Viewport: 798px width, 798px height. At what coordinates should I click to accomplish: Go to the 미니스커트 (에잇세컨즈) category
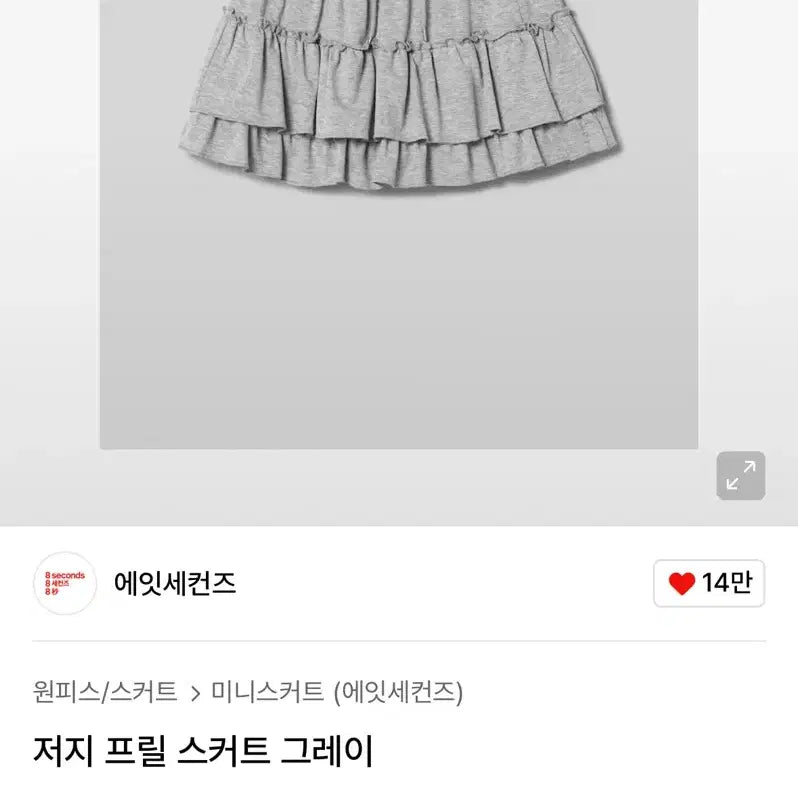coord(337,691)
